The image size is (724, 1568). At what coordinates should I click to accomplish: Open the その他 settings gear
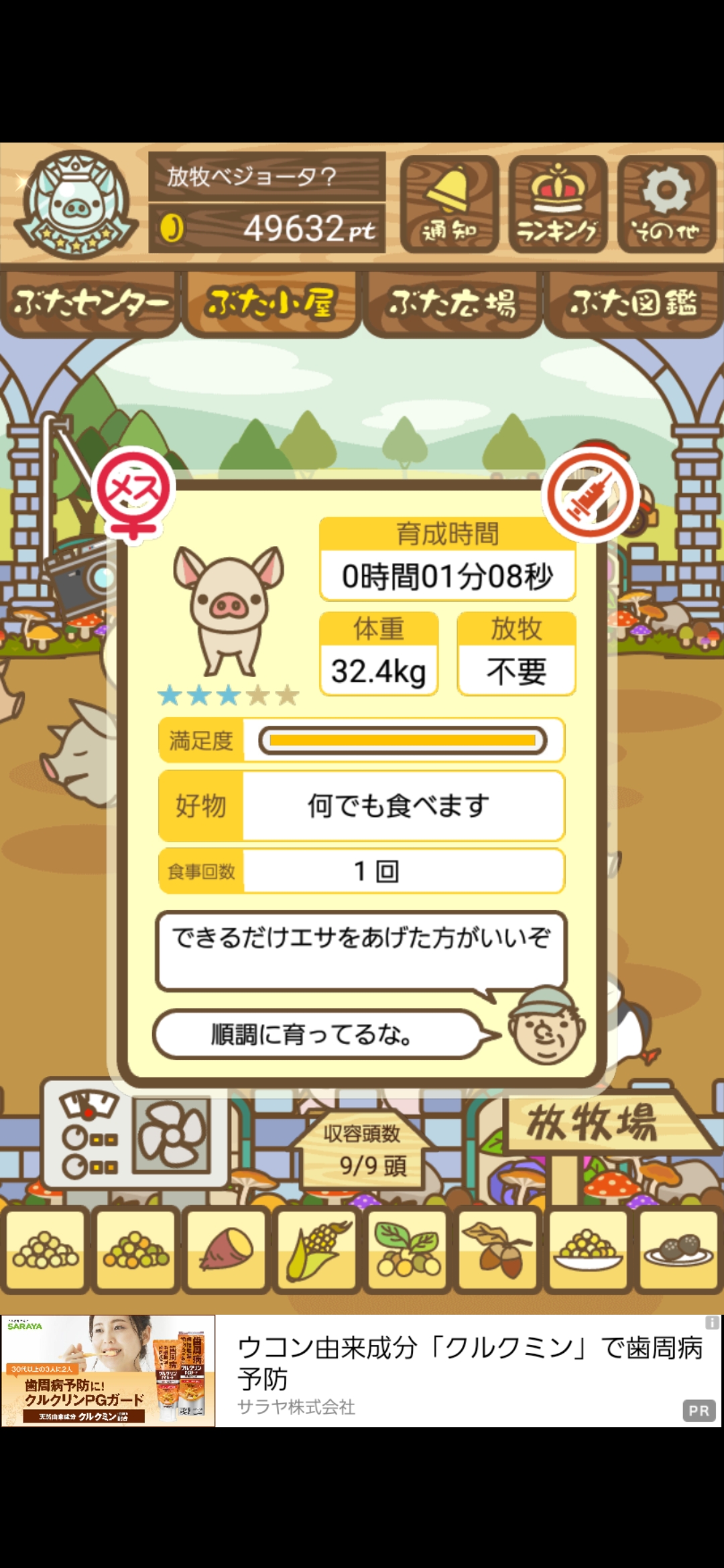coord(666,204)
